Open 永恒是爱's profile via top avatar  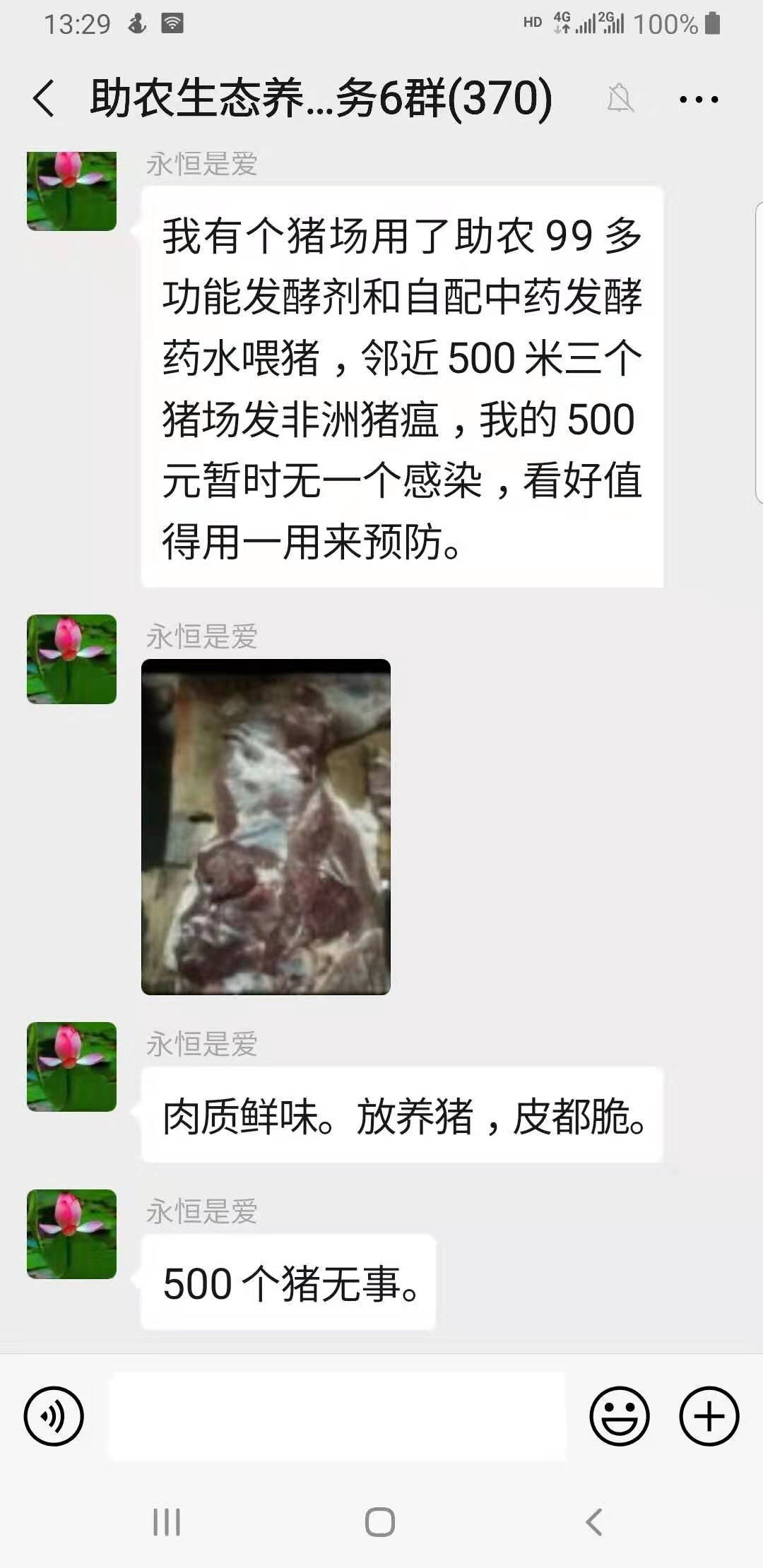click(71, 191)
